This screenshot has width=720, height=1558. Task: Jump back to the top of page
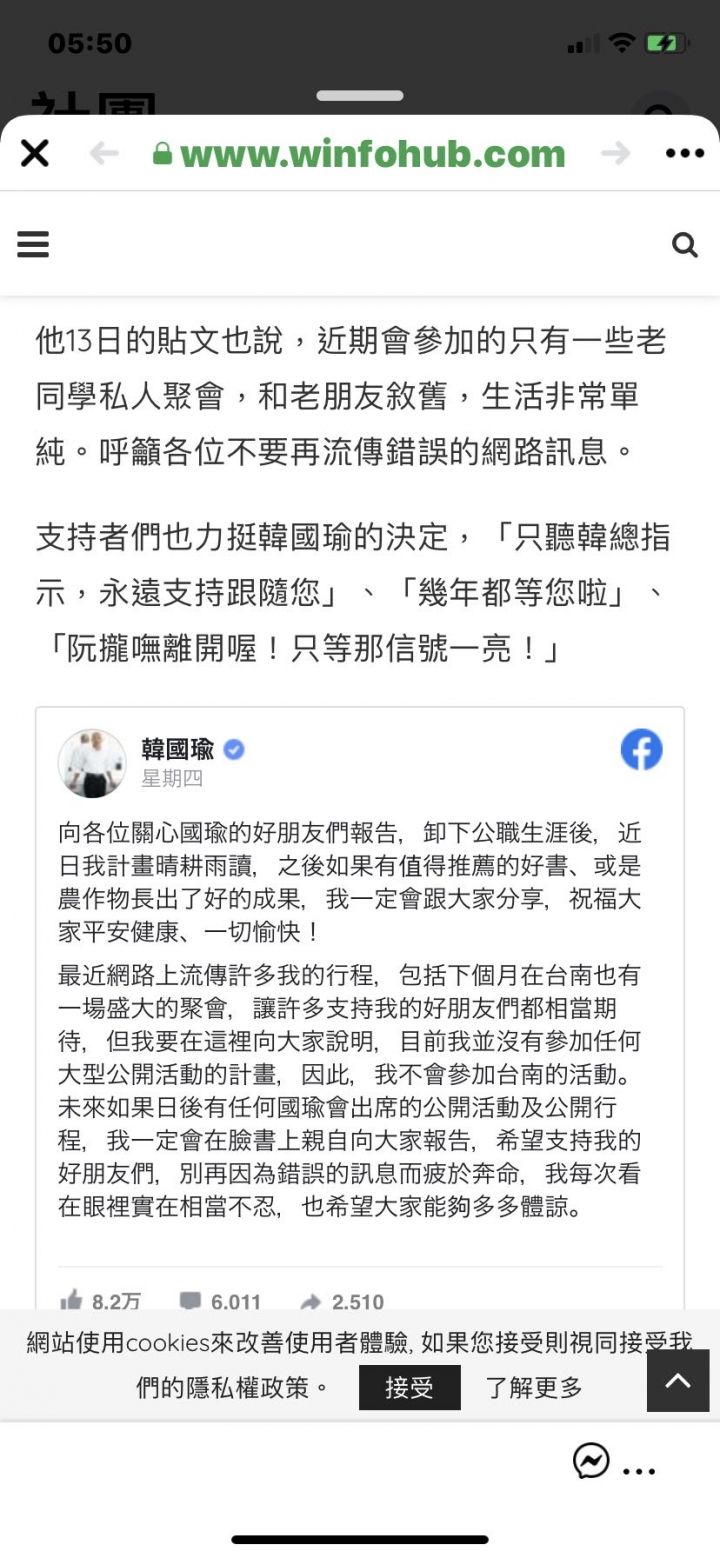tap(678, 1380)
